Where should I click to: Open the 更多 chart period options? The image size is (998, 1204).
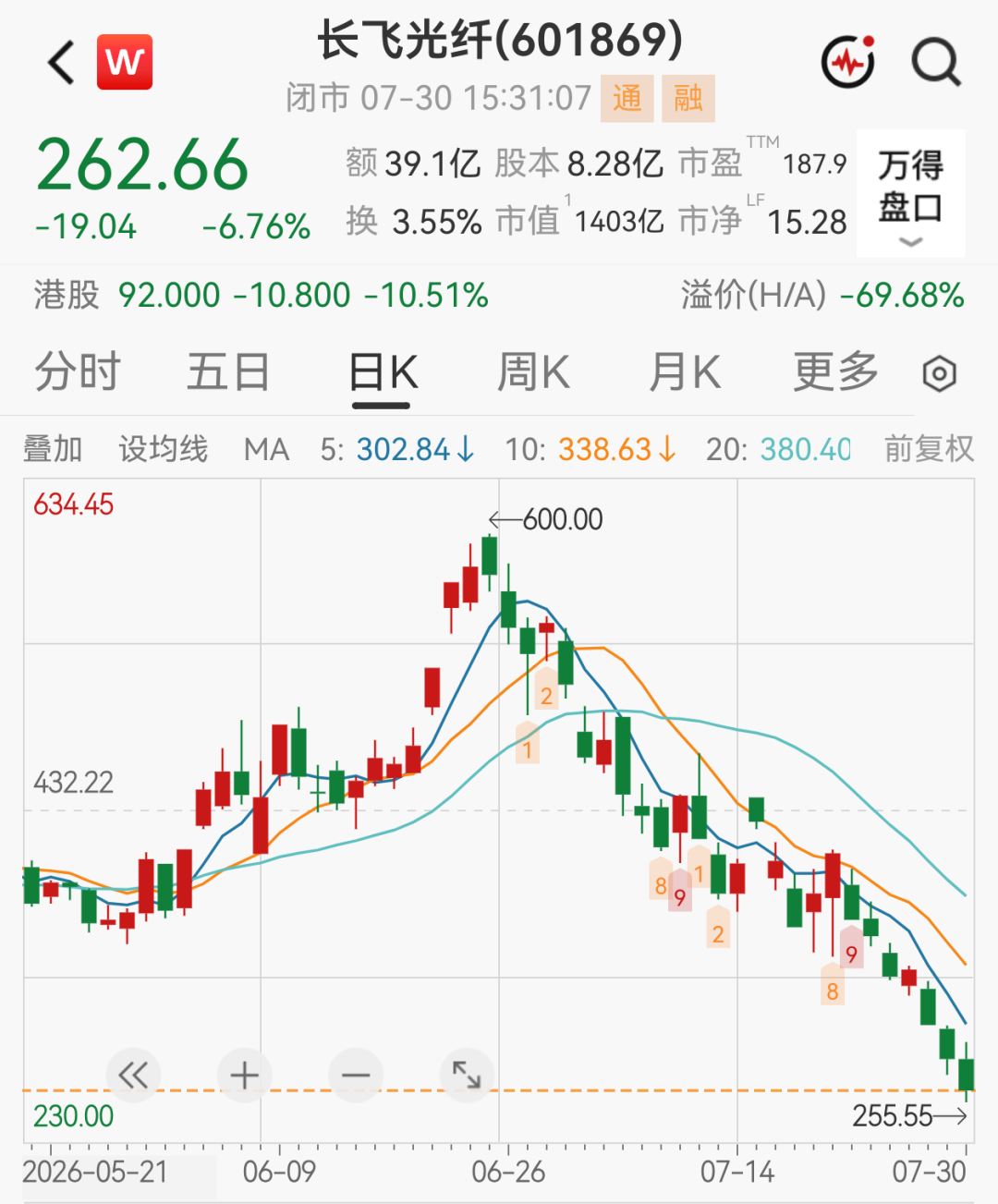[835, 372]
